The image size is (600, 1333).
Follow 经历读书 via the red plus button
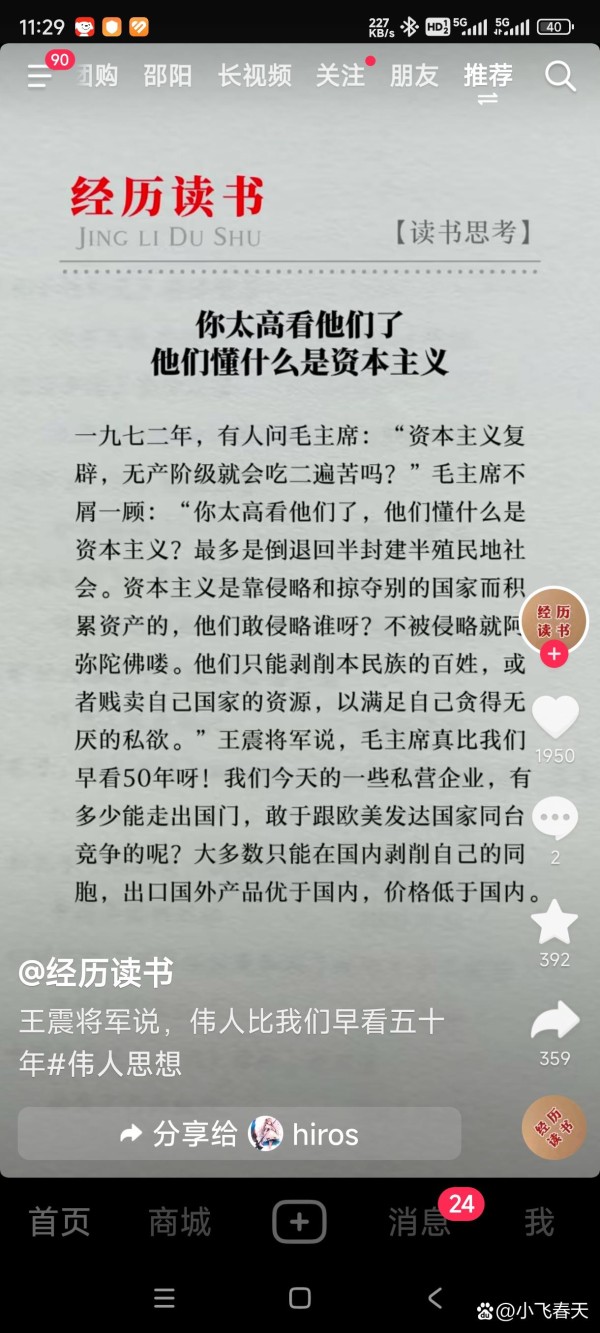pyautogui.click(x=554, y=655)
